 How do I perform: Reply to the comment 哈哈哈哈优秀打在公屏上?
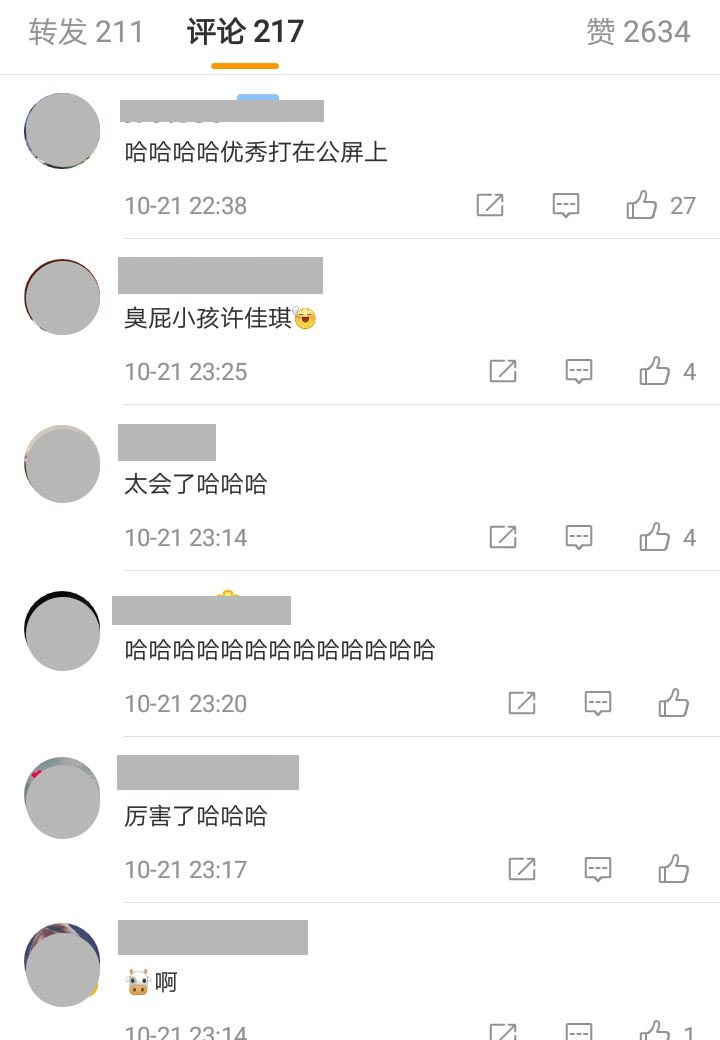(x=566, y=206)
